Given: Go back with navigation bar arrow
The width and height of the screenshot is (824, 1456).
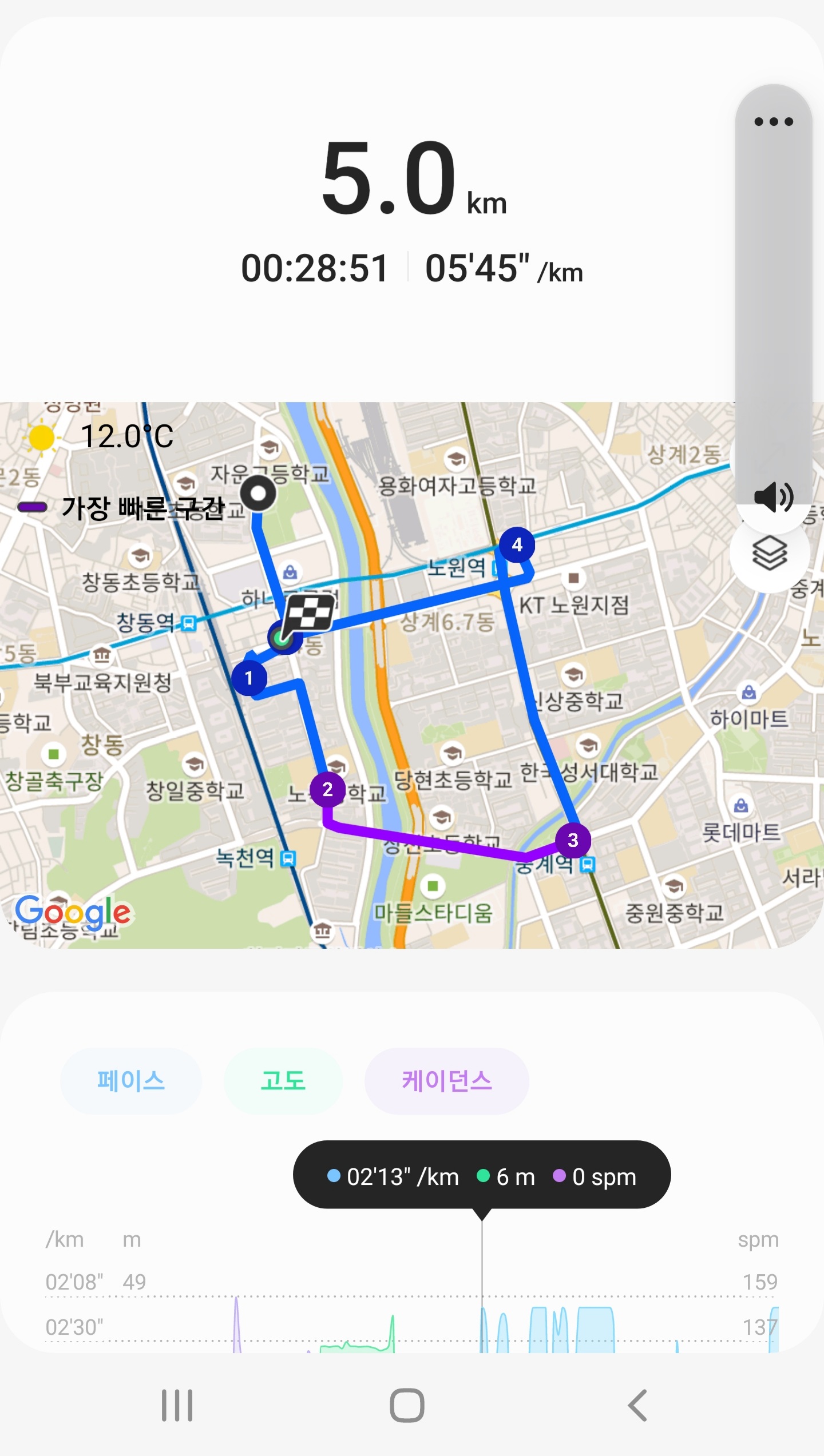Looking at the screenshot, I should click(x=637, y=1405).
